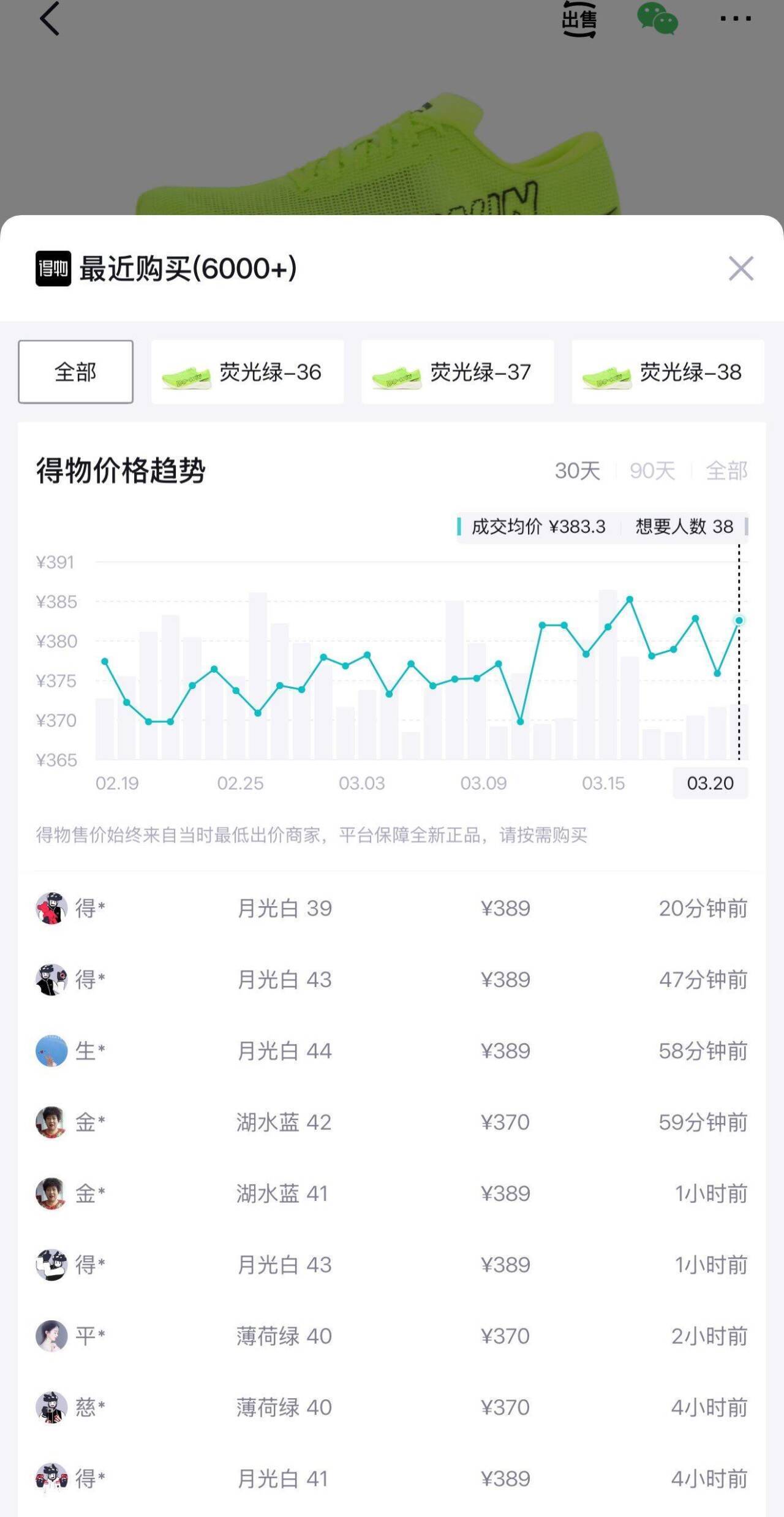Filter purchases by 荧光绿-38
The height and width of the screenshot is (1517, 784).
[668, 372]
